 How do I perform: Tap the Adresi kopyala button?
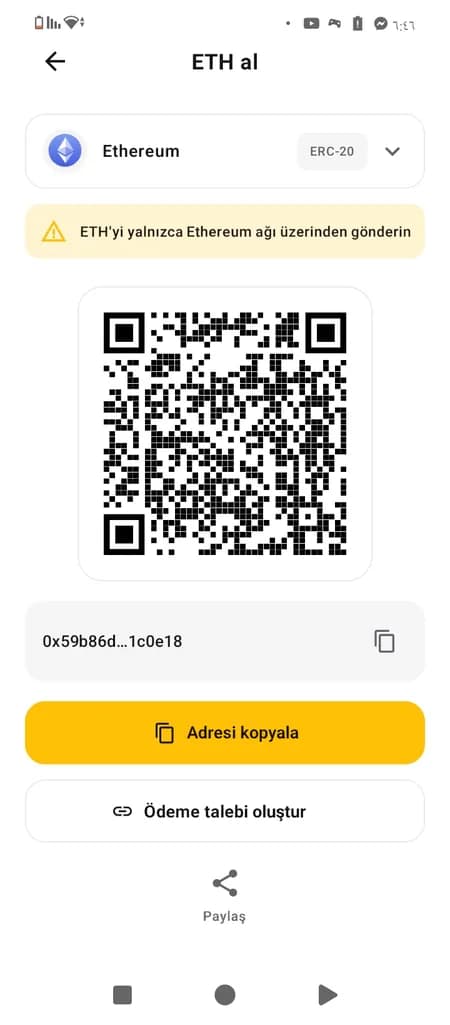point(225,733)
